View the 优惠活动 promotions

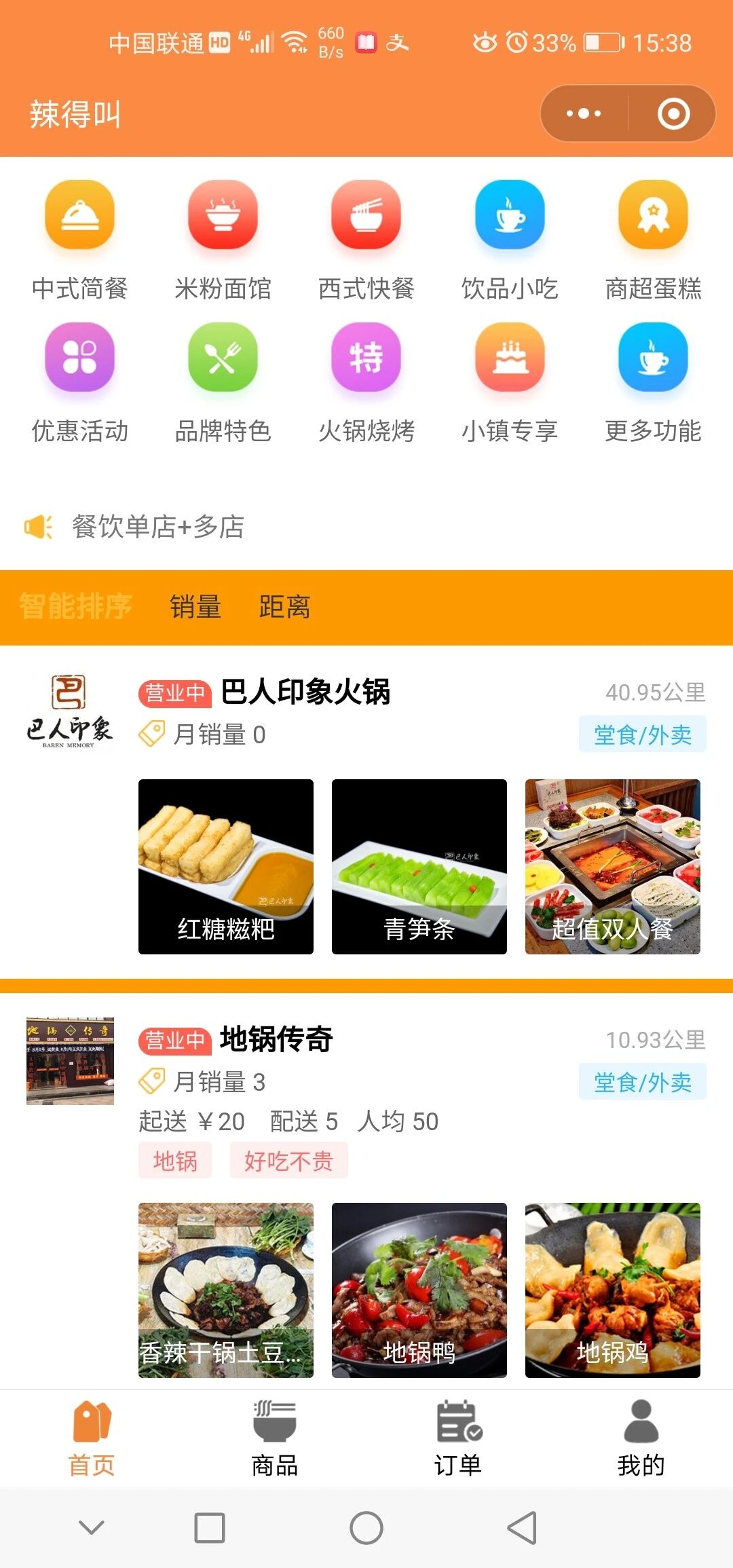(x=79, y=383)
